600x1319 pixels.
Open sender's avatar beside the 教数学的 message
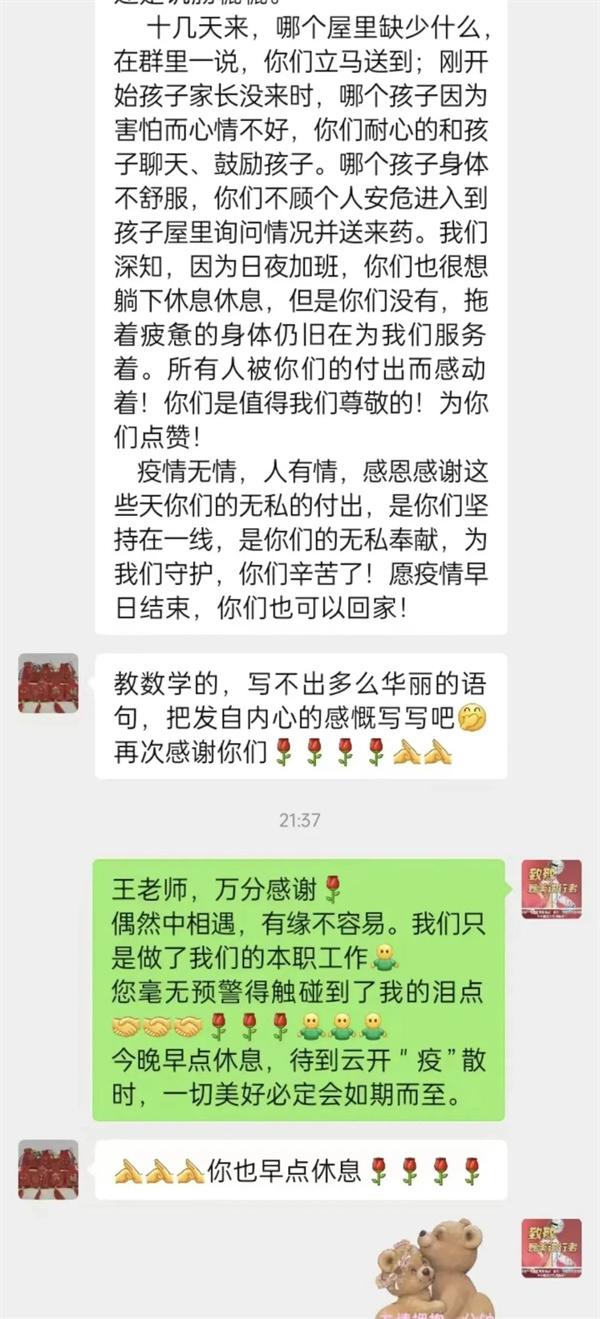click(48, 683)
